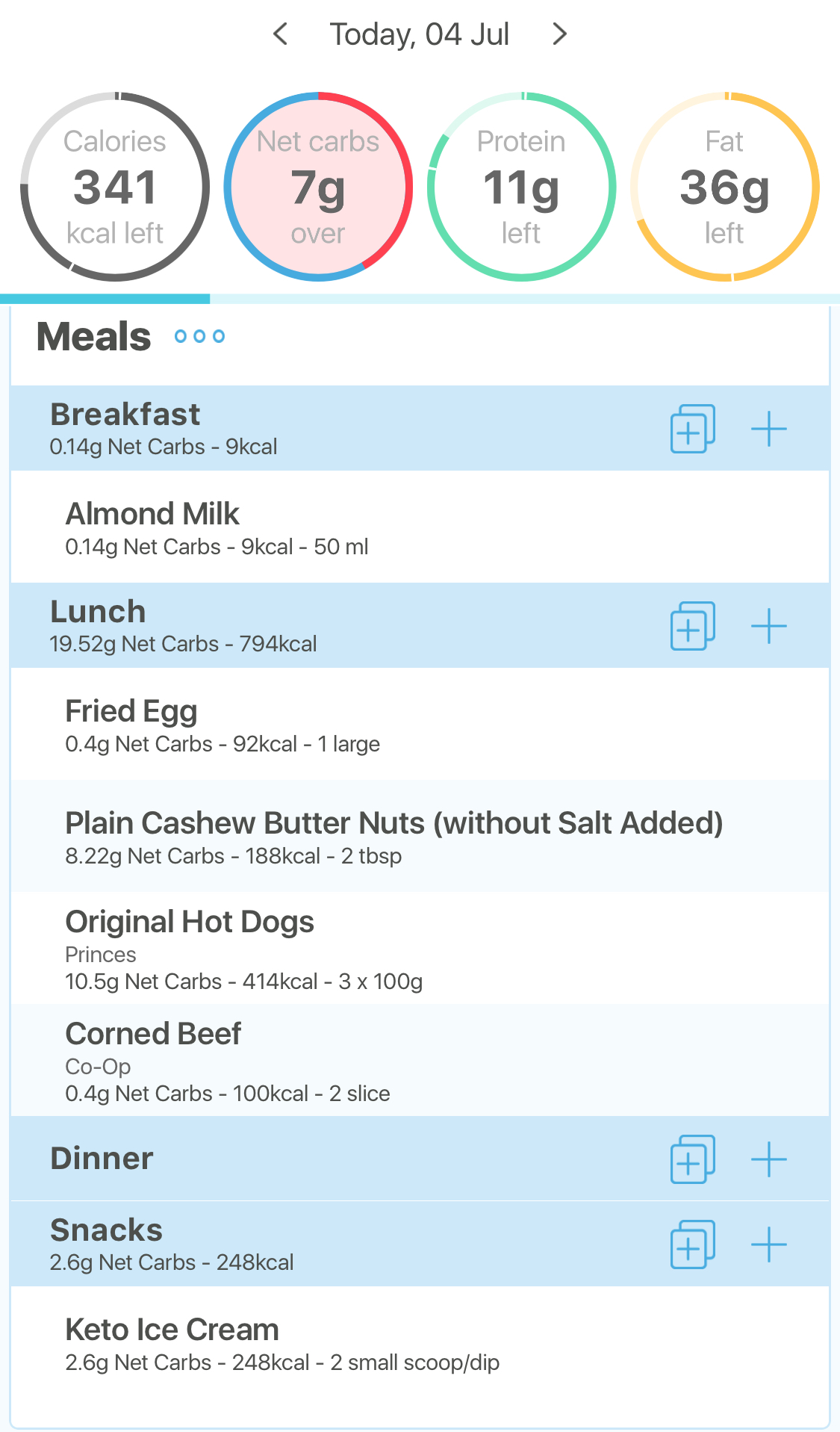Tap the copy icon in Breakfast

tap(693, 429)
